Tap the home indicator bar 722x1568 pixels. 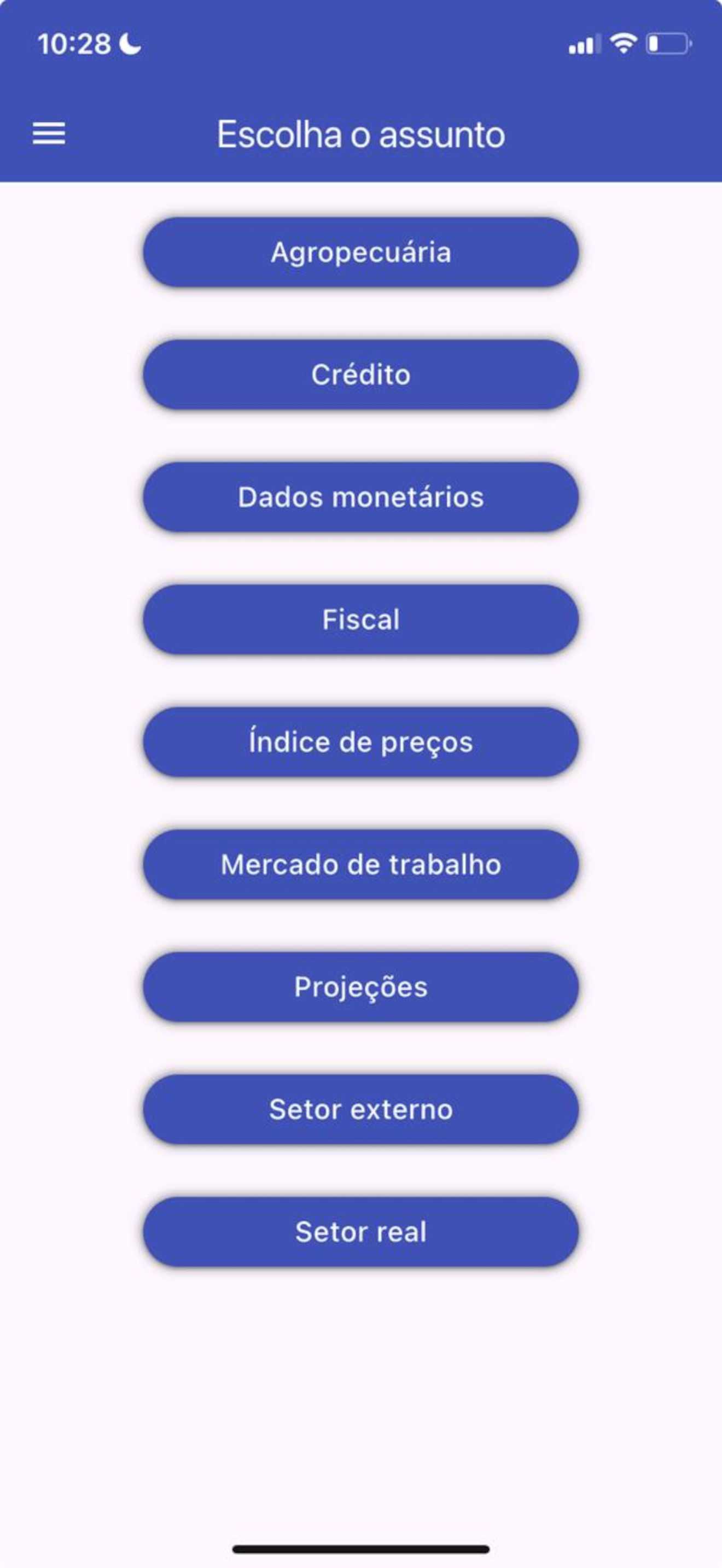click(x=360, y=1548)
